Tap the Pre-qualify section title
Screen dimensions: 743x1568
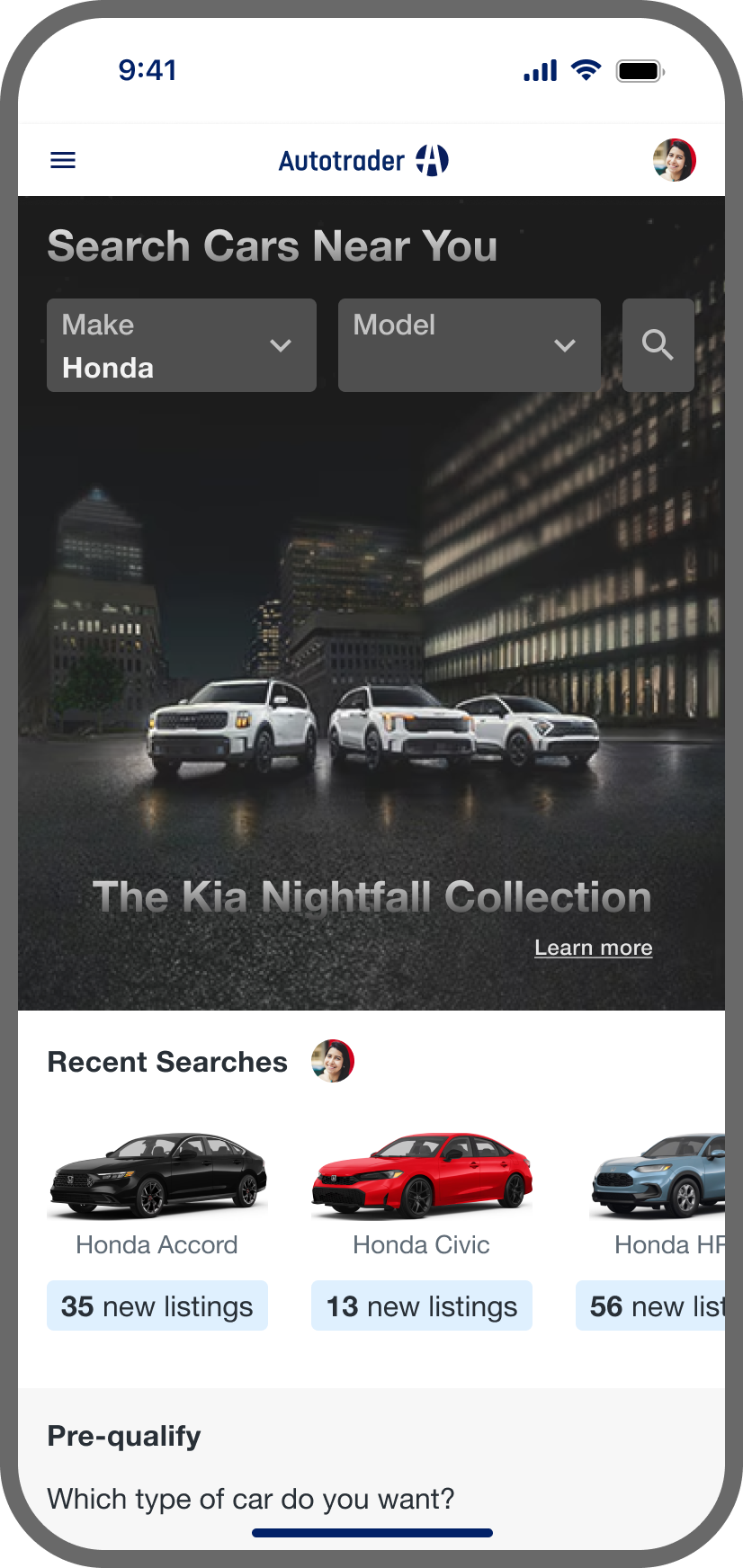click(122, 1436)
